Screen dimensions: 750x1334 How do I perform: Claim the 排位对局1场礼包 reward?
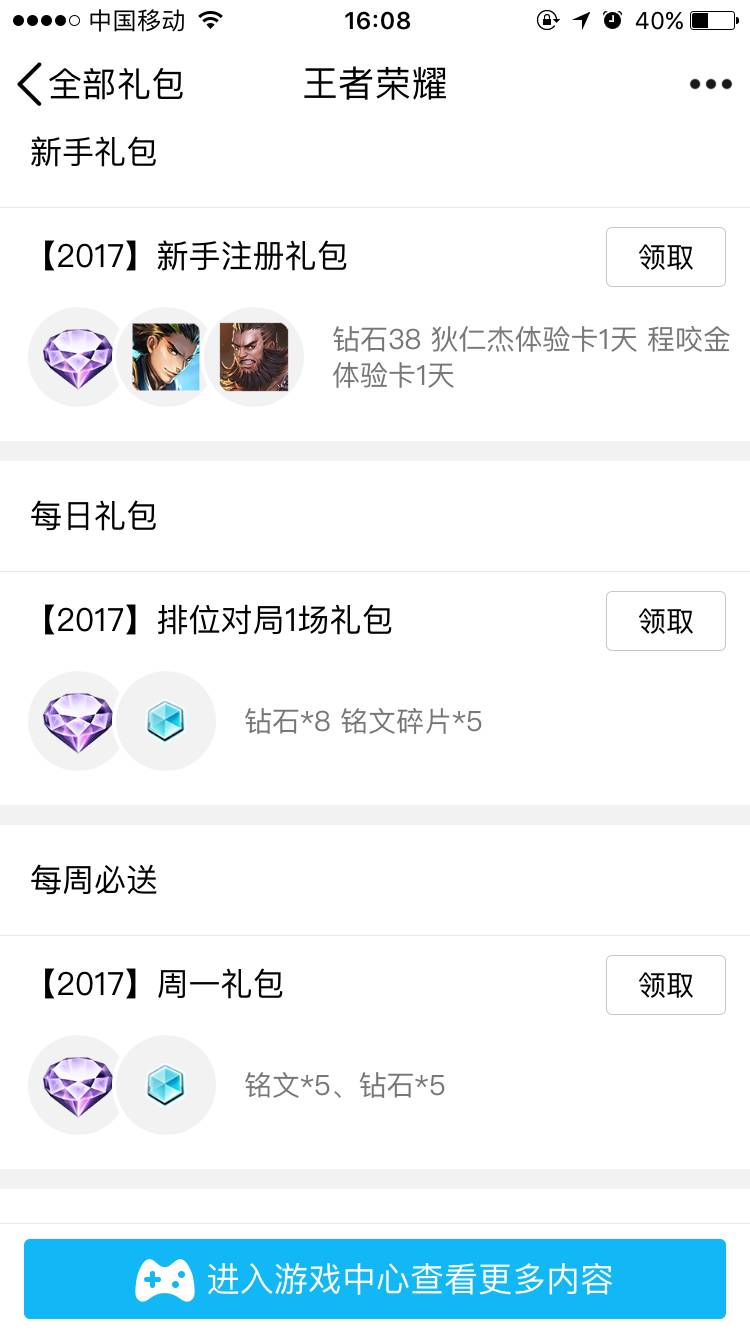pos(665,620)
